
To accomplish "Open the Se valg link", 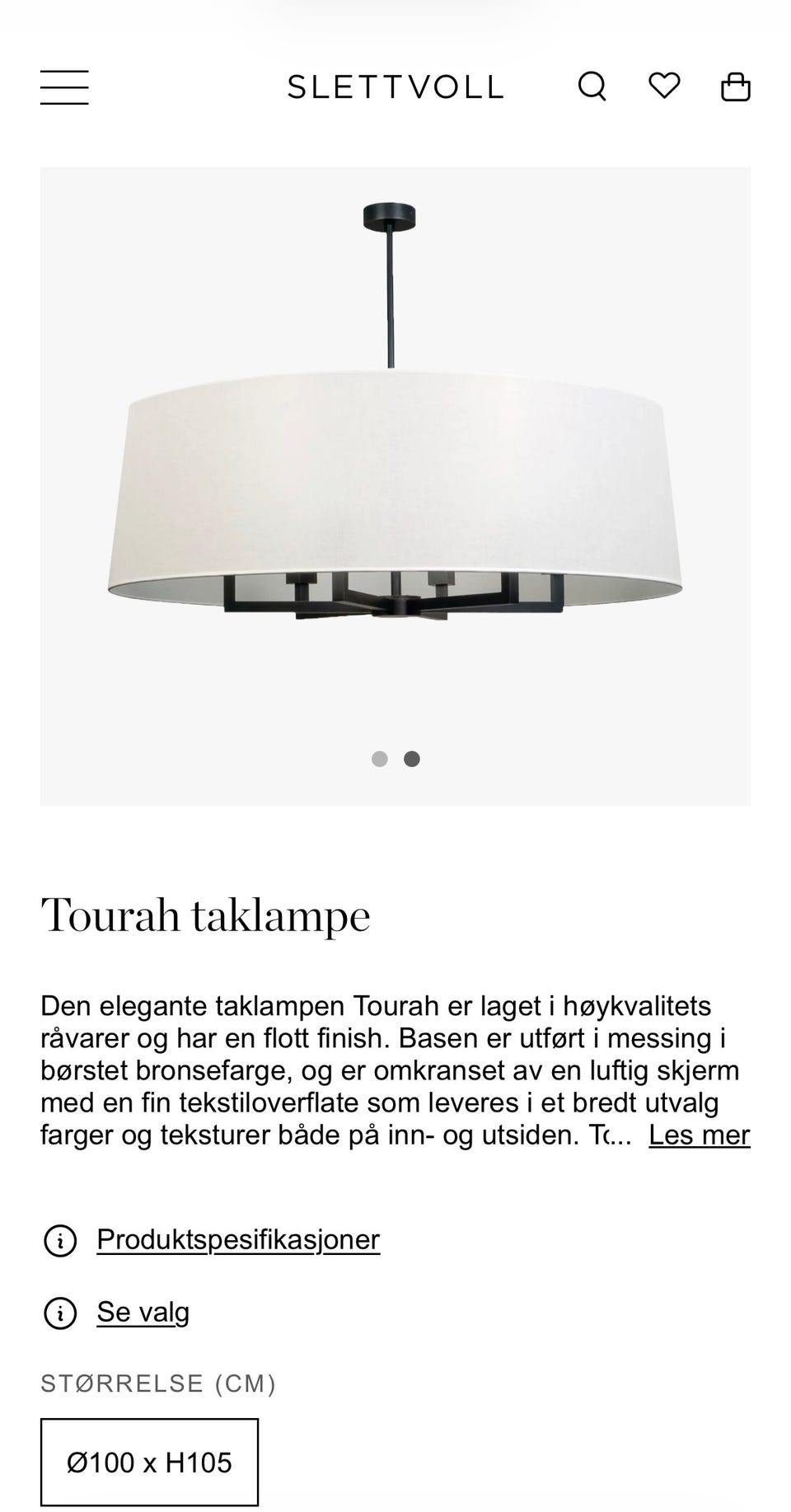I will click(143, 1312).
